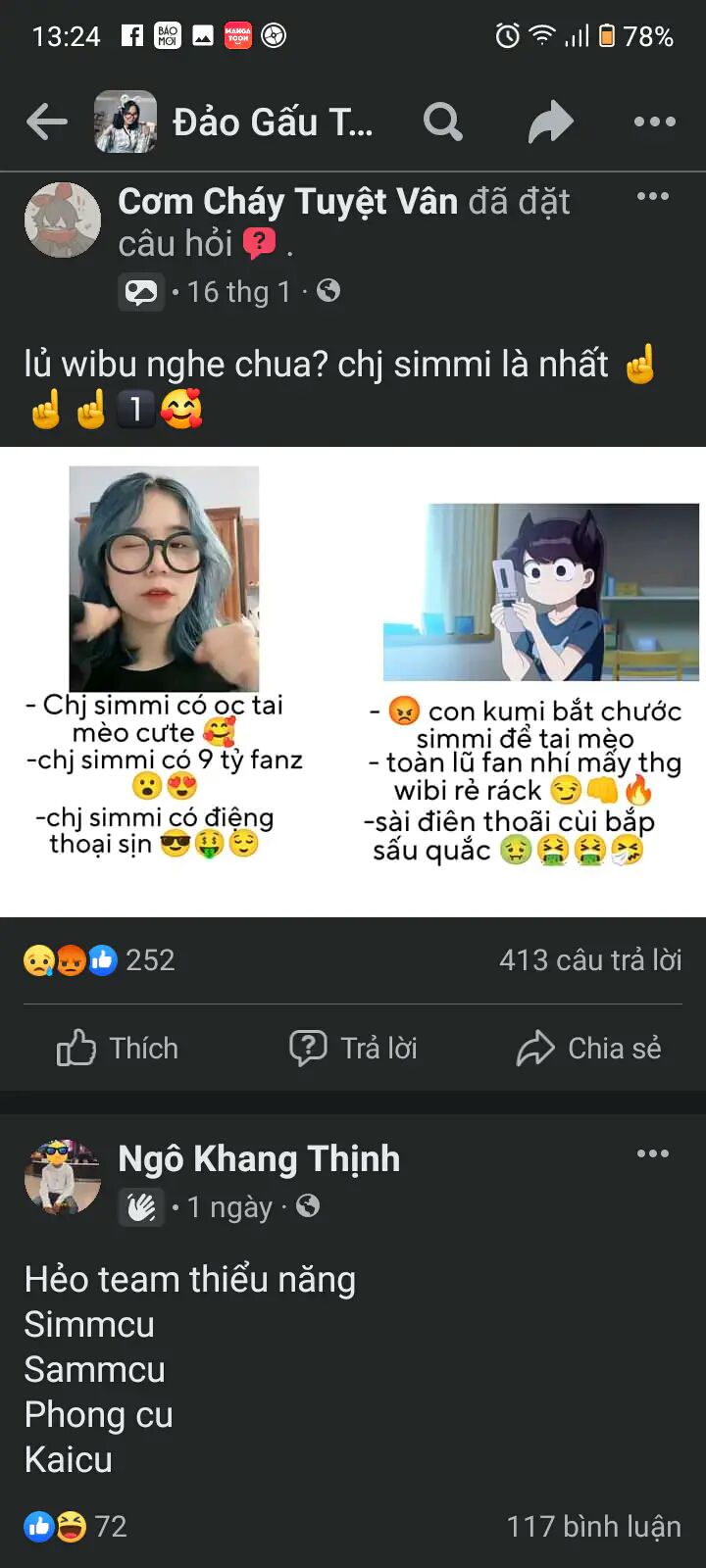This screenshot has width=706, height=1568.
Task: View the 252 reactions list
Action: click(100, 959)
